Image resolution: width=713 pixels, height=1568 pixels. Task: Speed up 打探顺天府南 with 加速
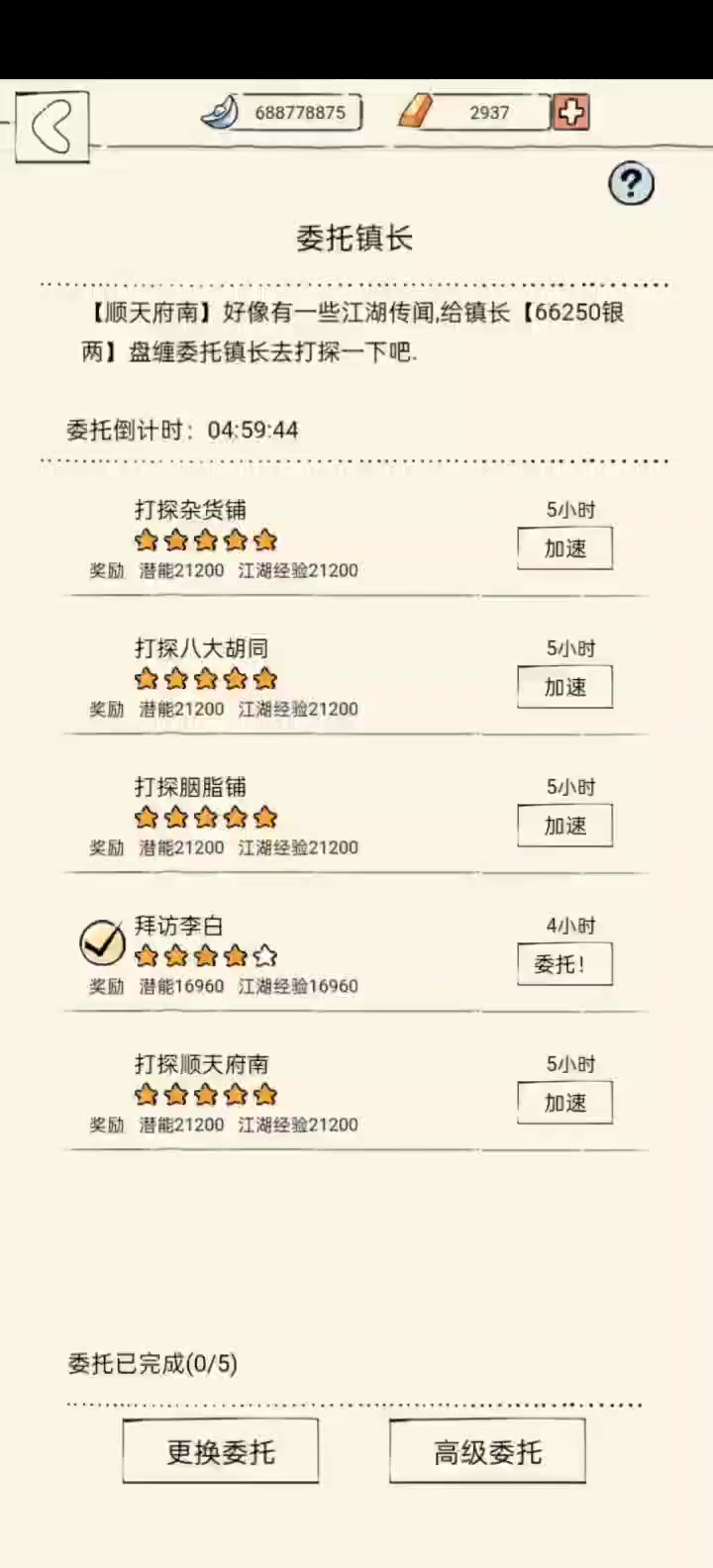click(564, 1103)
